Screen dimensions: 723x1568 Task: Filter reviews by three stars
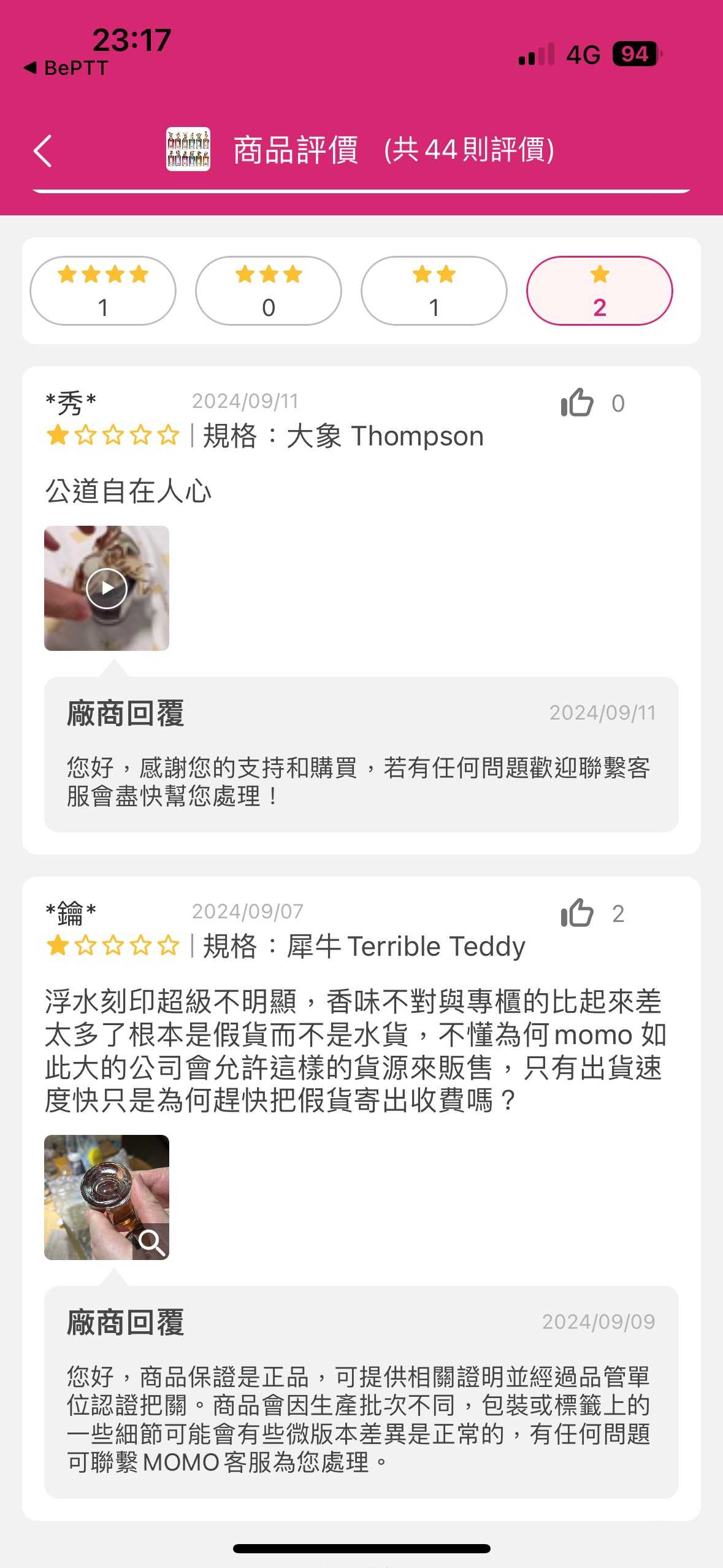[x=269, y=290]
